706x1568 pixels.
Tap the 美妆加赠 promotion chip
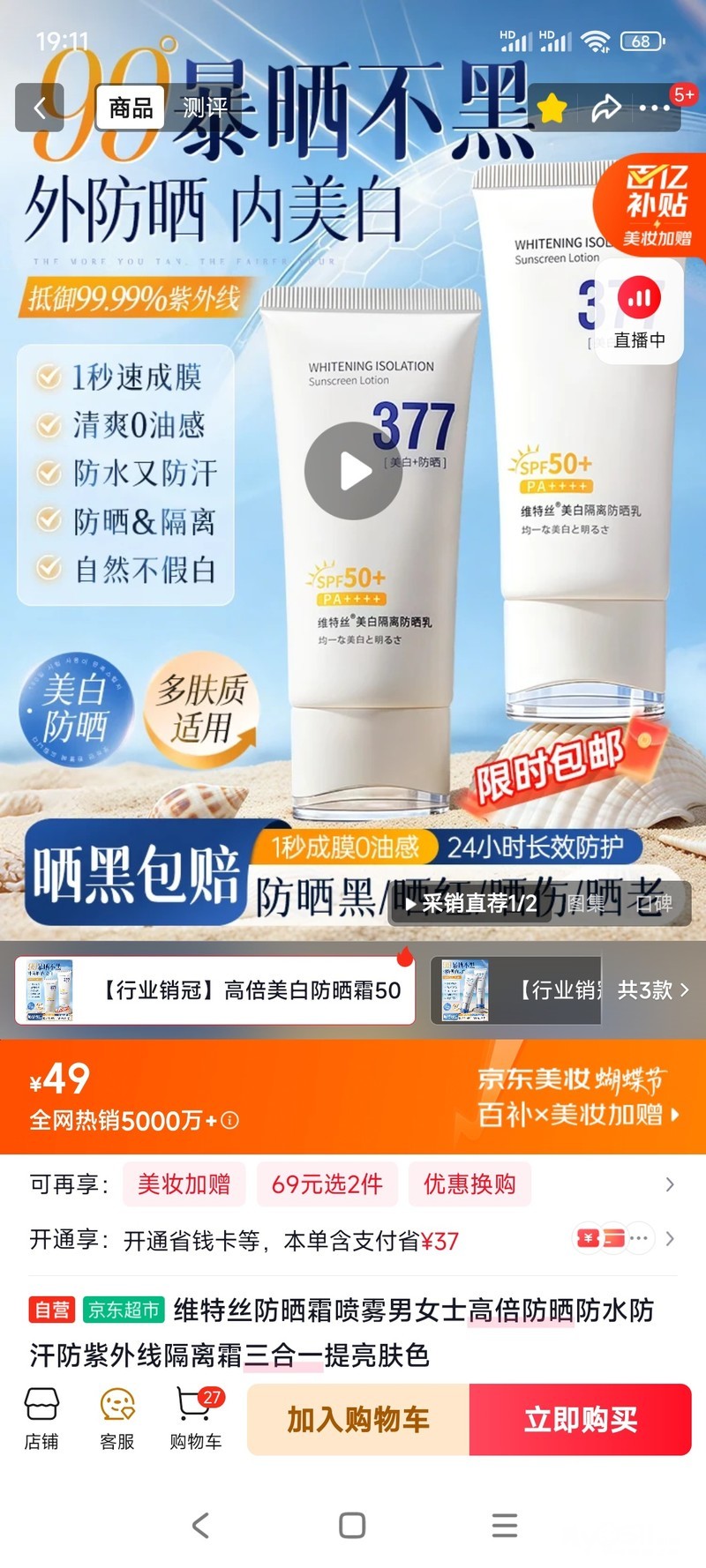(184, 1183)
